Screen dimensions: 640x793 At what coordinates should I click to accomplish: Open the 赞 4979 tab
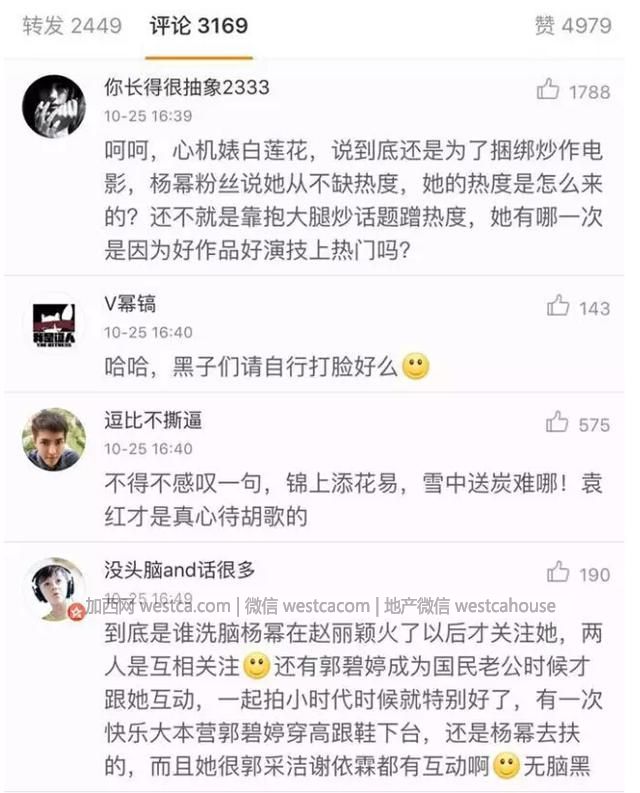(572, 26)
